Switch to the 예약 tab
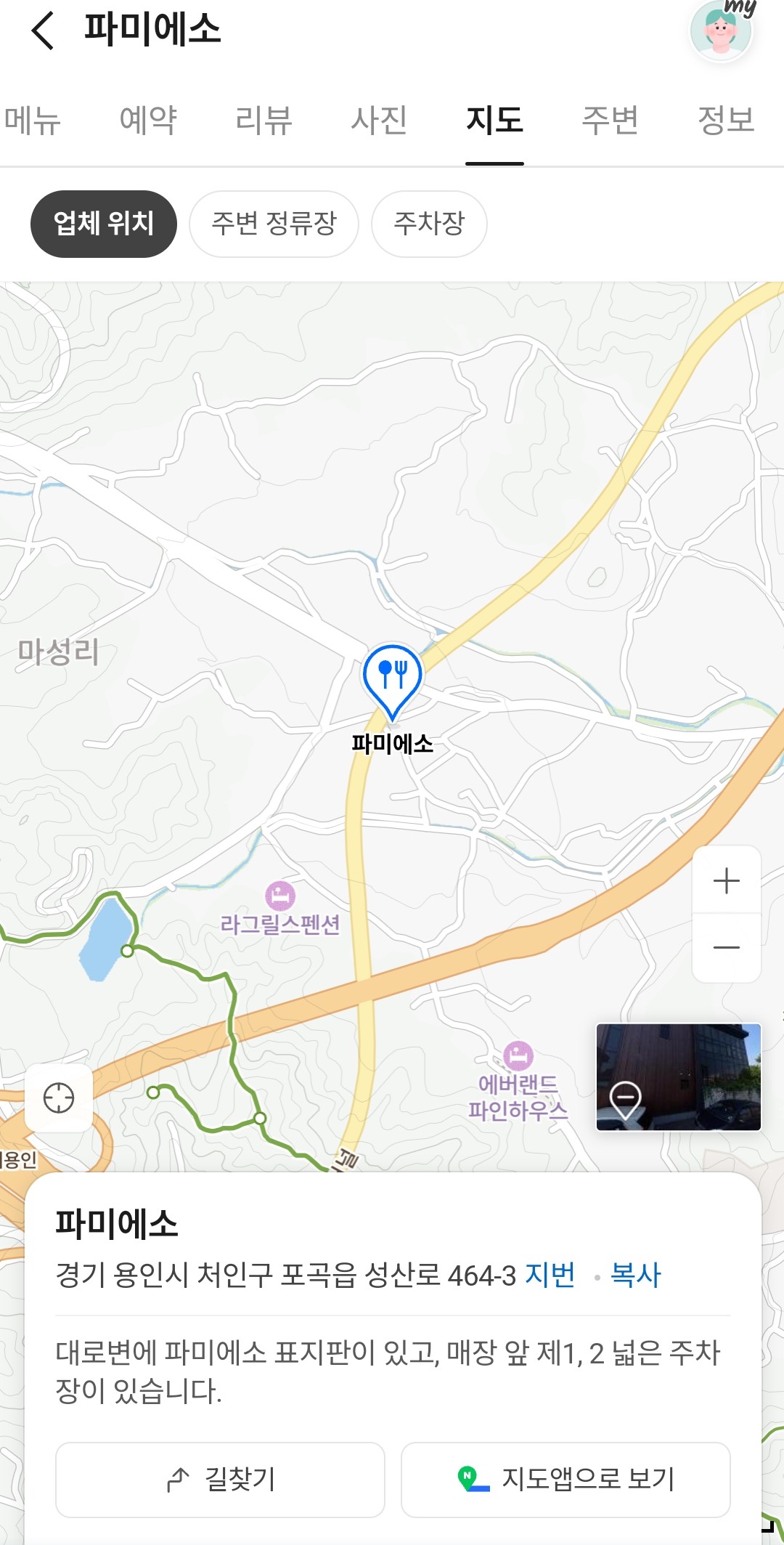The image size is (784, 1545). pyautogui.click(x=148, y=120)
